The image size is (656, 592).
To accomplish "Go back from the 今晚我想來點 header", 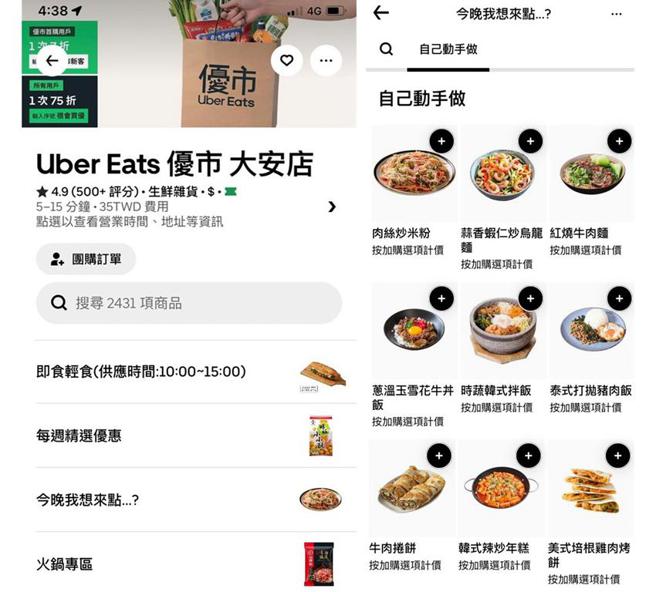I will (381, 13).
